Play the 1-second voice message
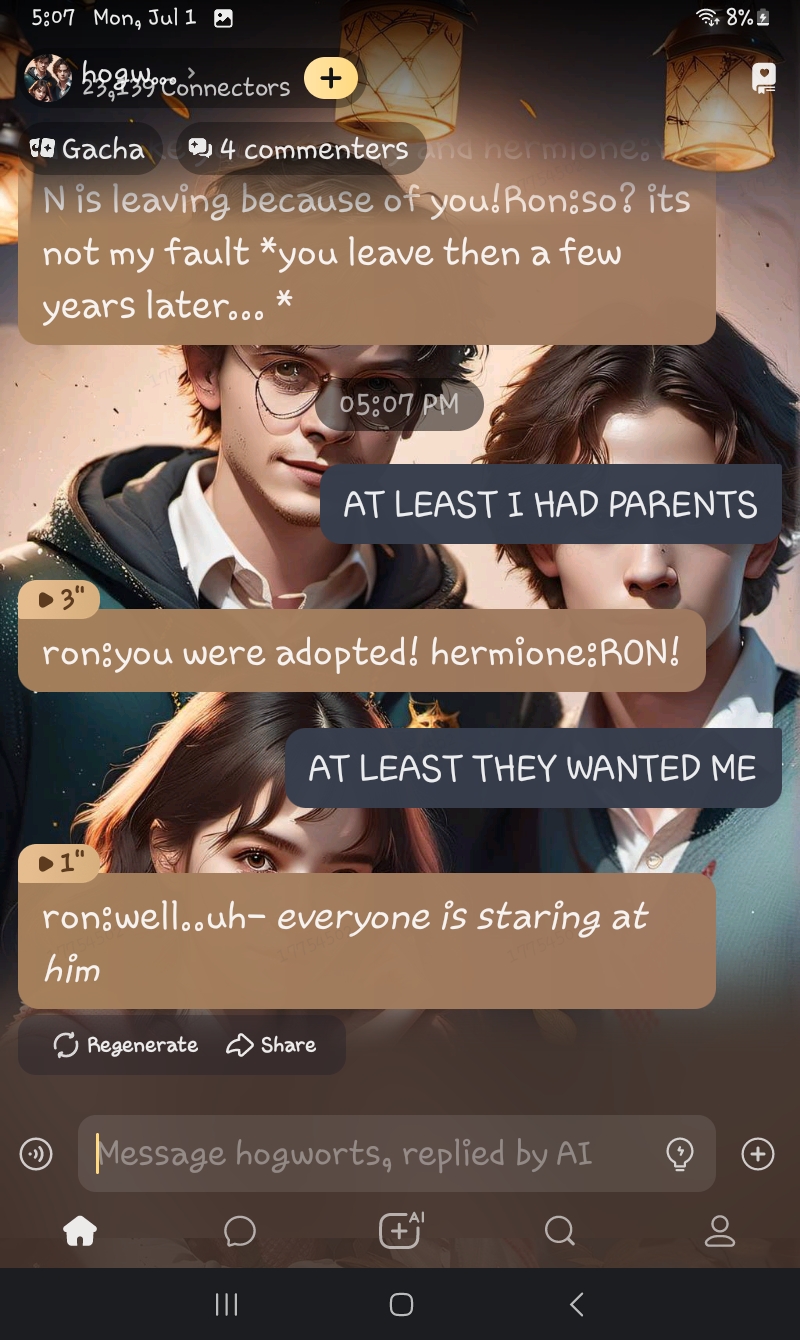Screen dimensions: 800x1340 tap(59, 862)
